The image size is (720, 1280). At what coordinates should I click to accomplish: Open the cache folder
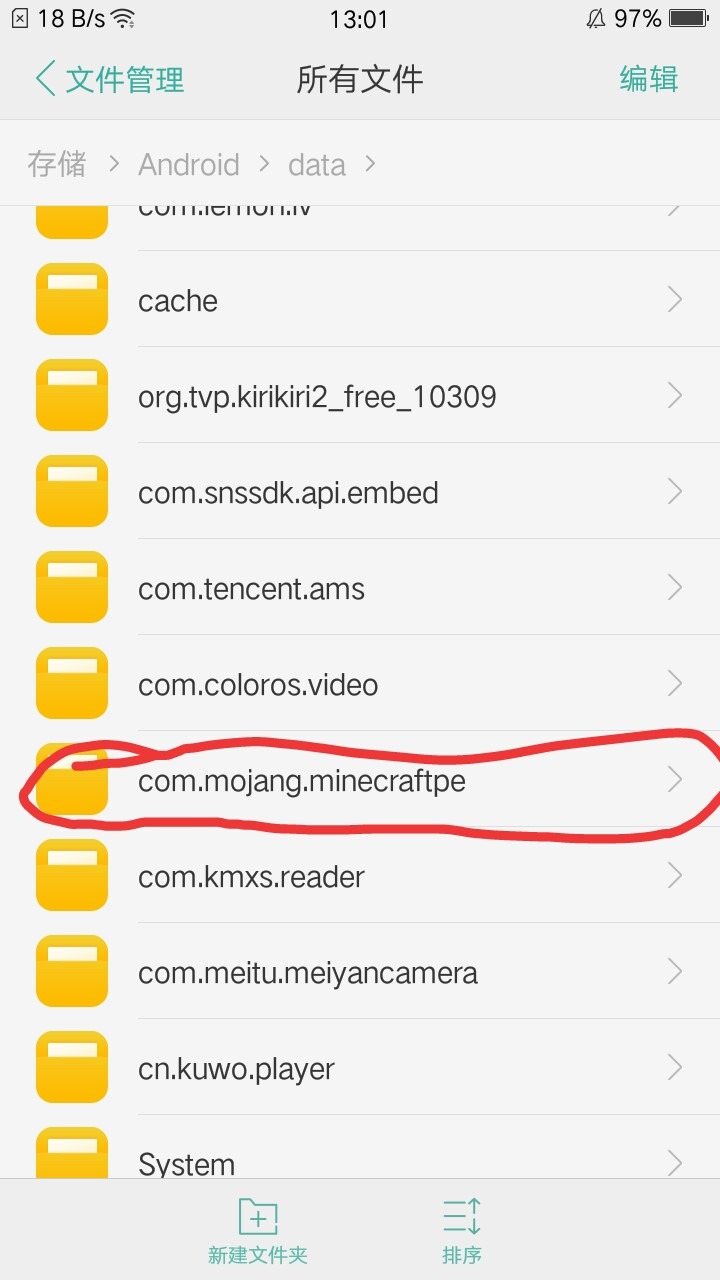(360, 299)
